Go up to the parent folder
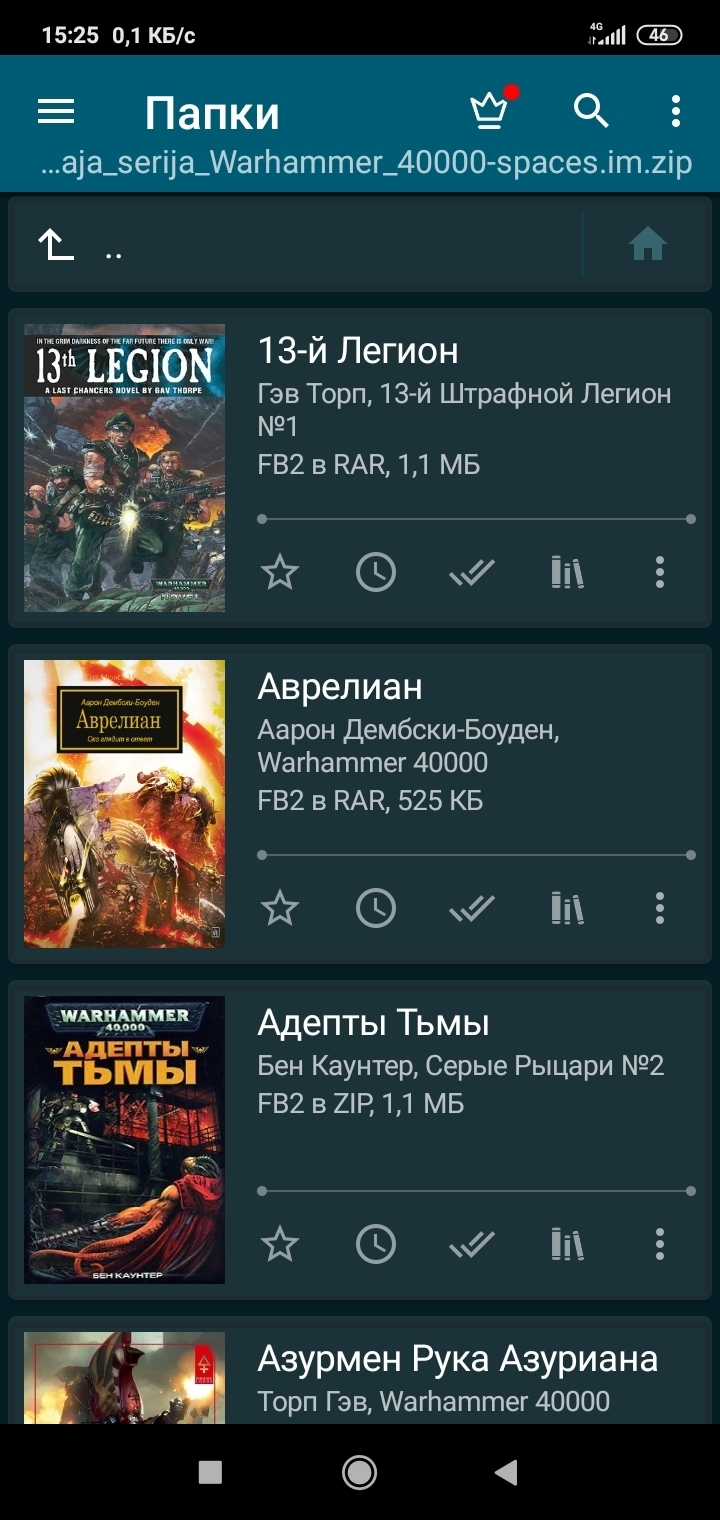 (57, 245)
